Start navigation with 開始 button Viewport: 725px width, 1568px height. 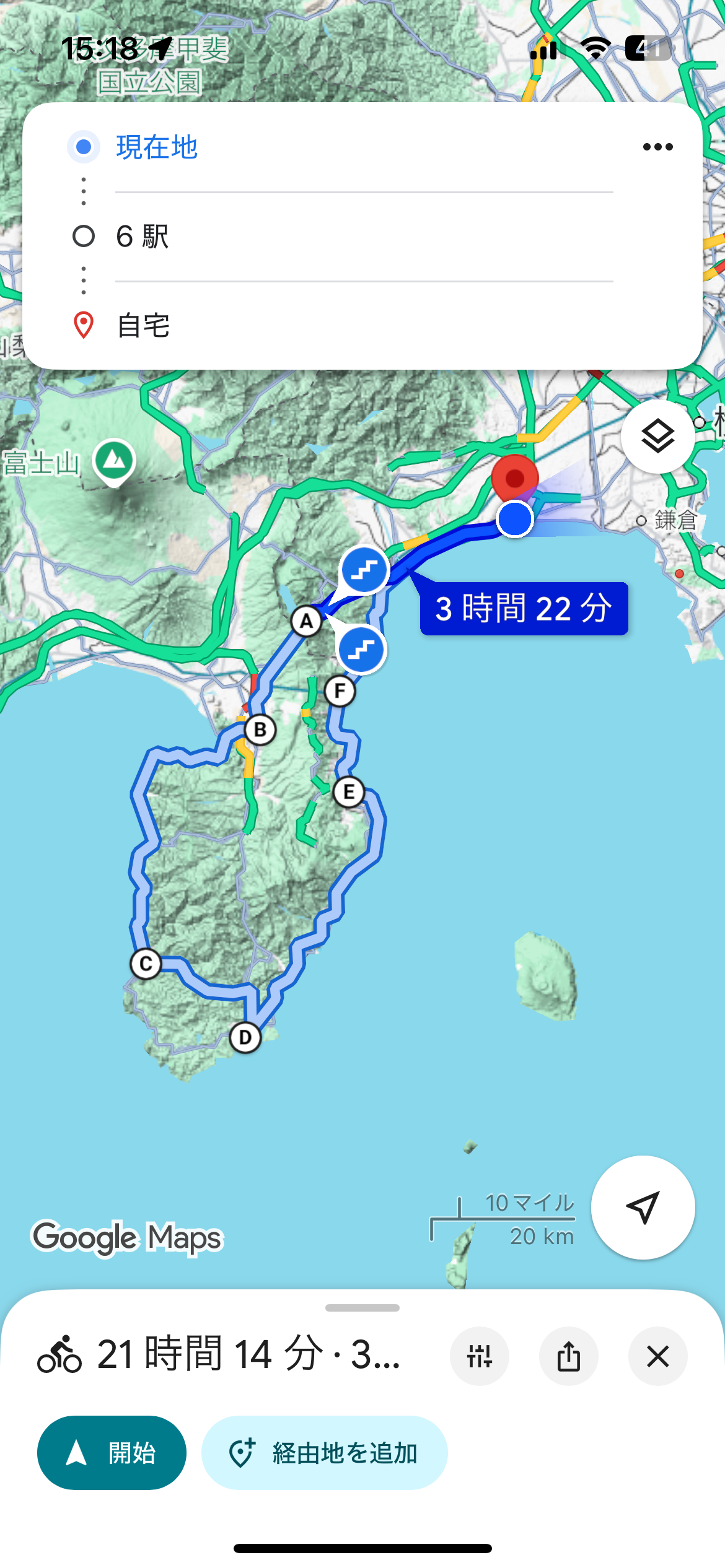pos(112,1453)
